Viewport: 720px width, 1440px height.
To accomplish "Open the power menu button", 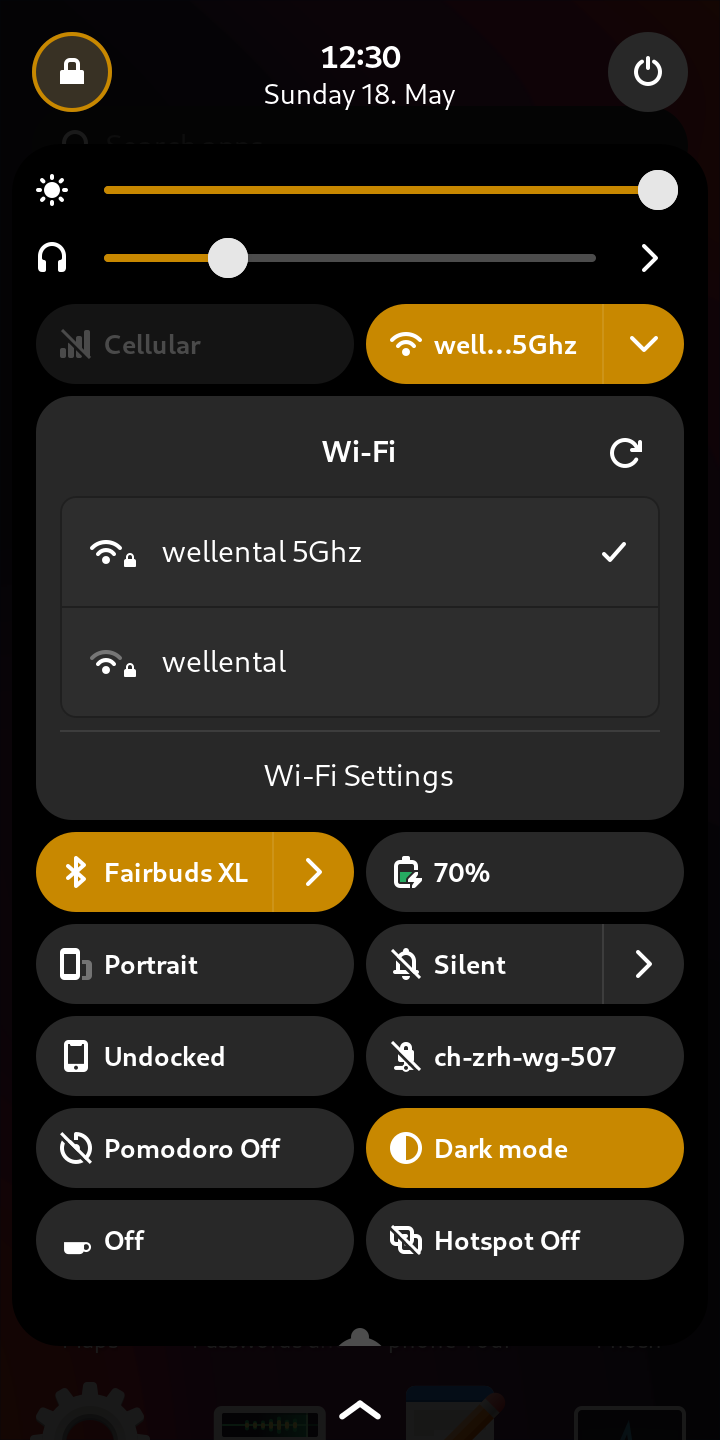I will click(648, 72).
